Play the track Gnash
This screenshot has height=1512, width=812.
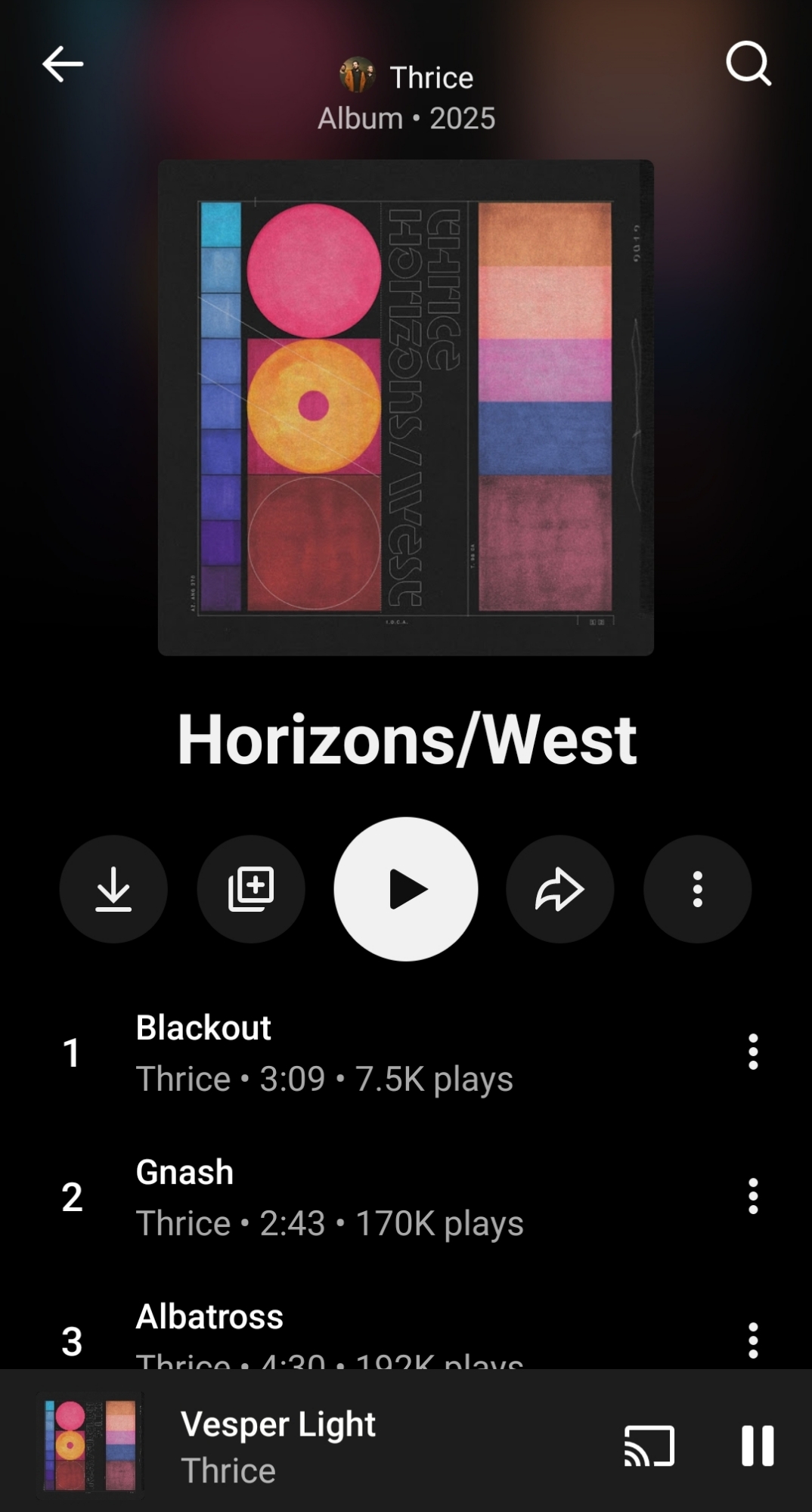click(325, 1196)
